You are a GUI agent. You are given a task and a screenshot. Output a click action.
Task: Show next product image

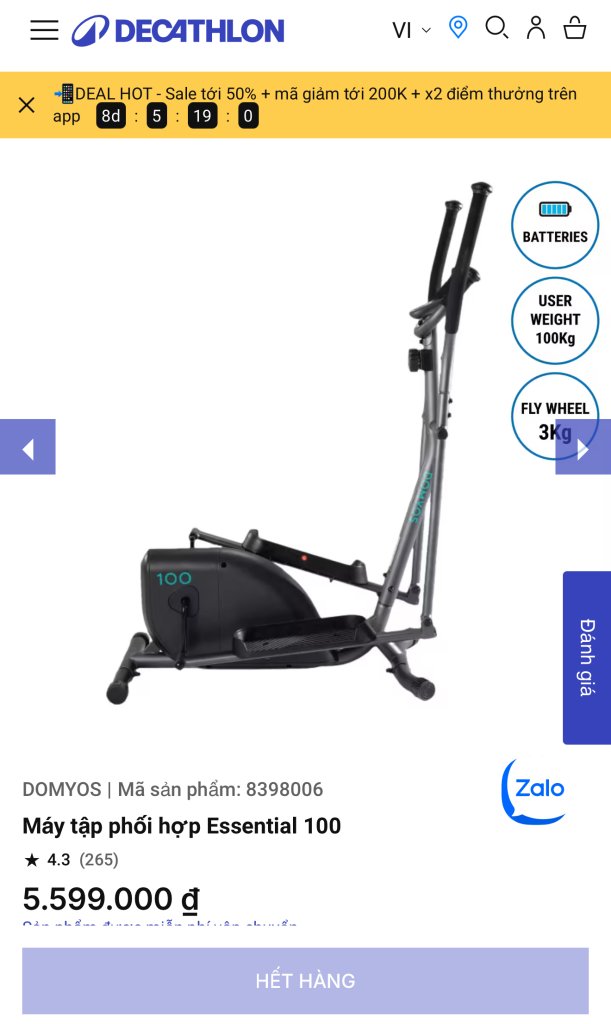click(x=583, y=447)
